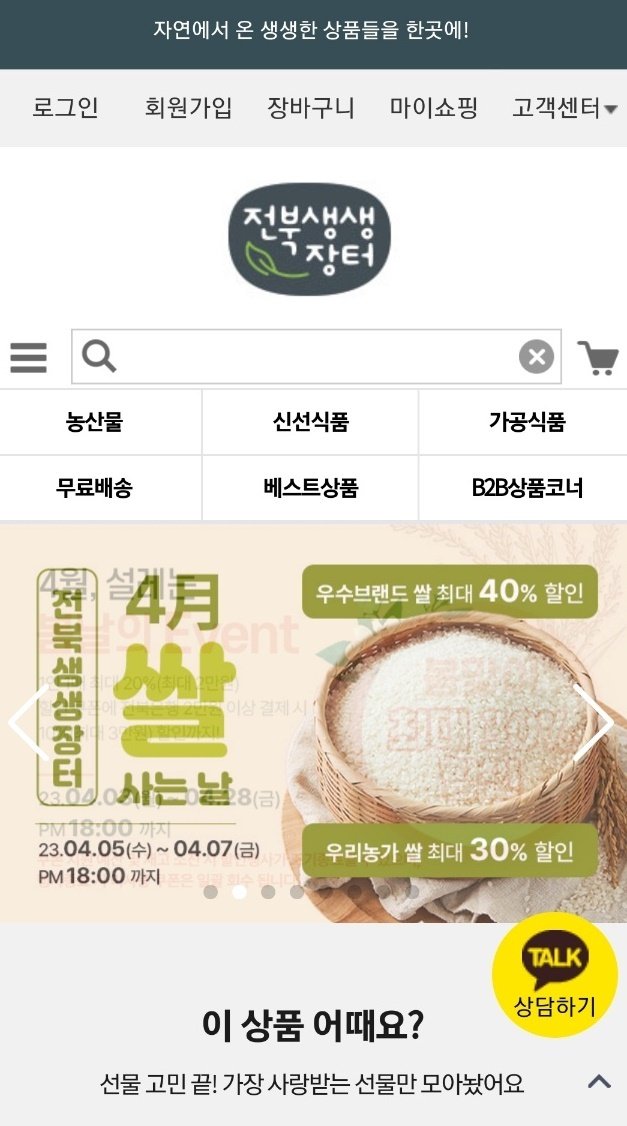
Task: Open the 베스트상품 section
Action: pos(311,488)
